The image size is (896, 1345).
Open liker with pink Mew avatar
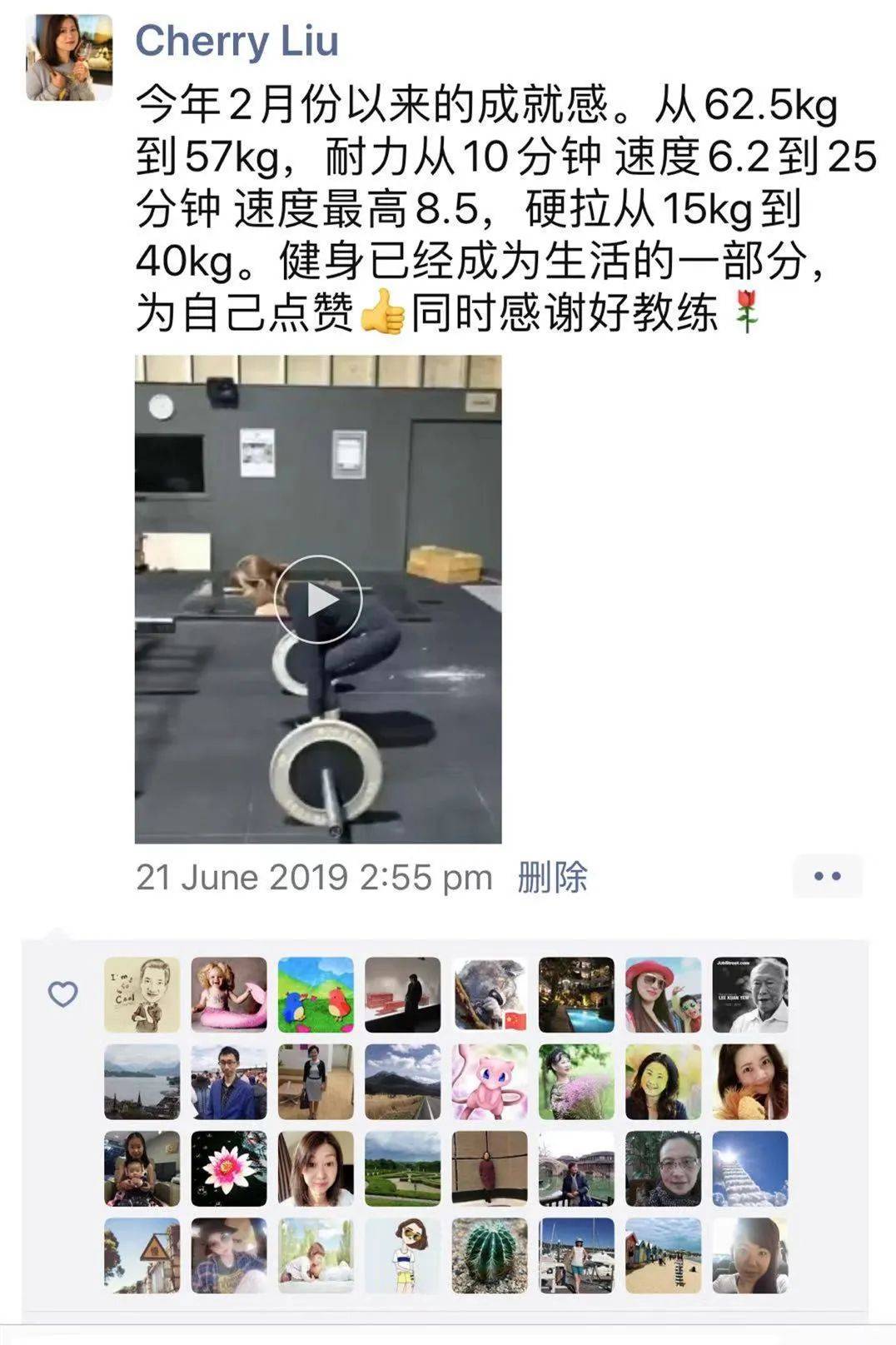[x=489, y=1082]
